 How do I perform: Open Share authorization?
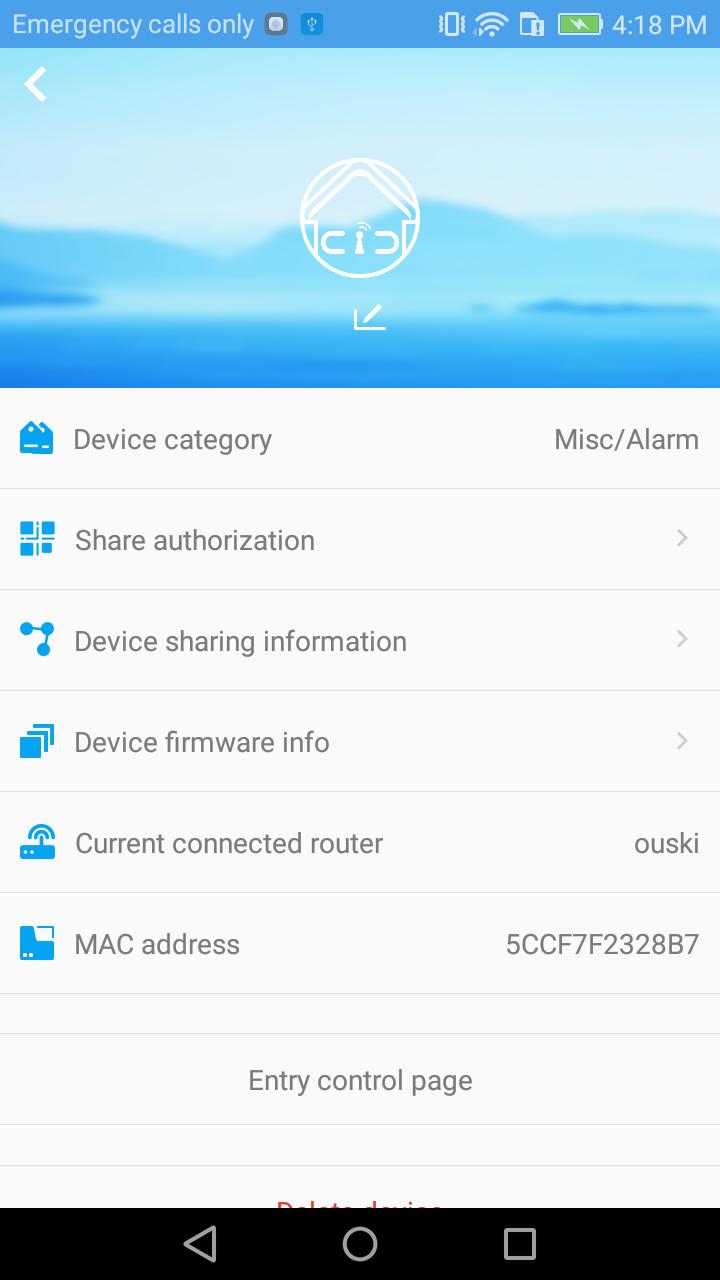pos(360,540)
